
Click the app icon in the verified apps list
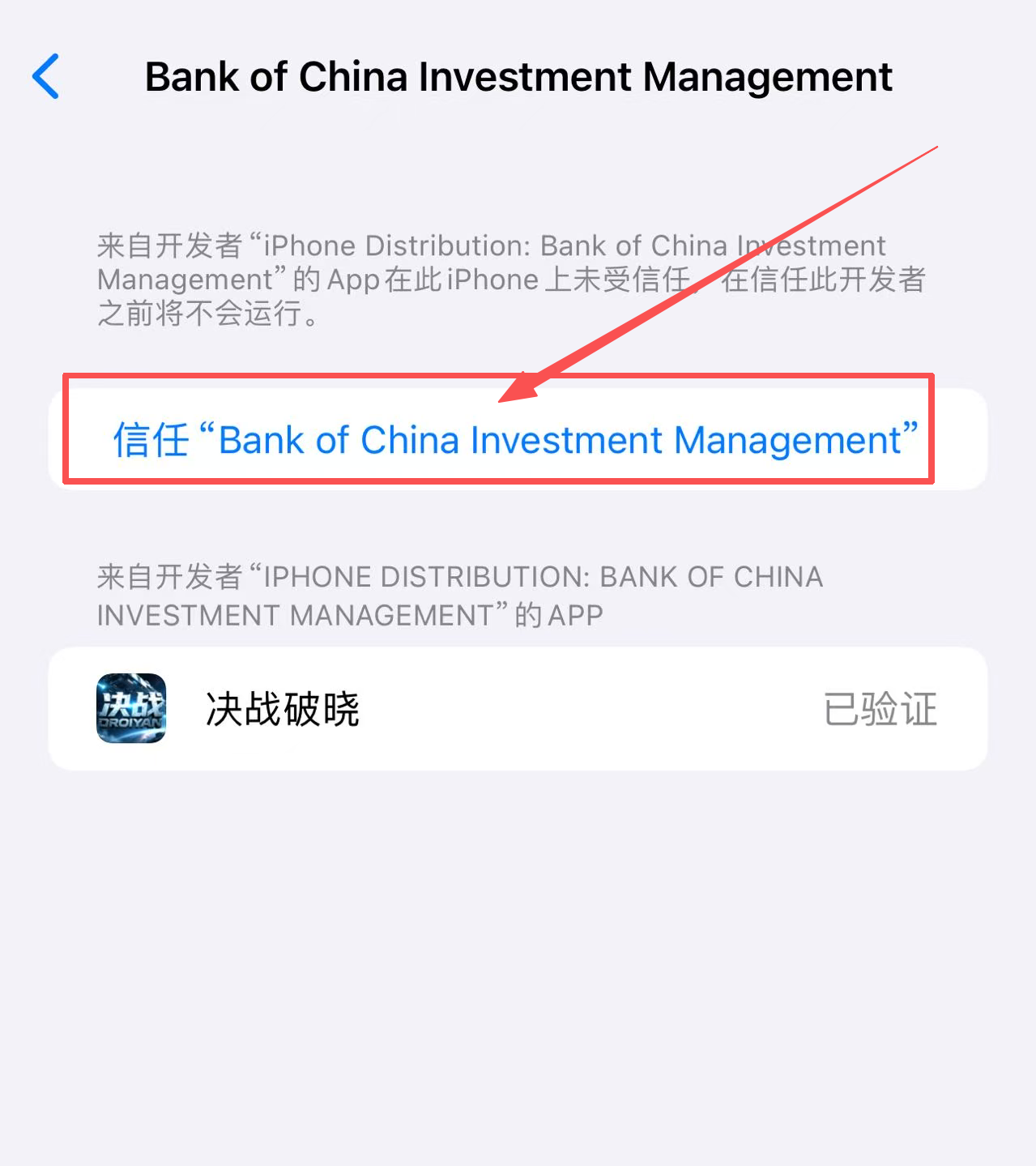tap(130, 707)
